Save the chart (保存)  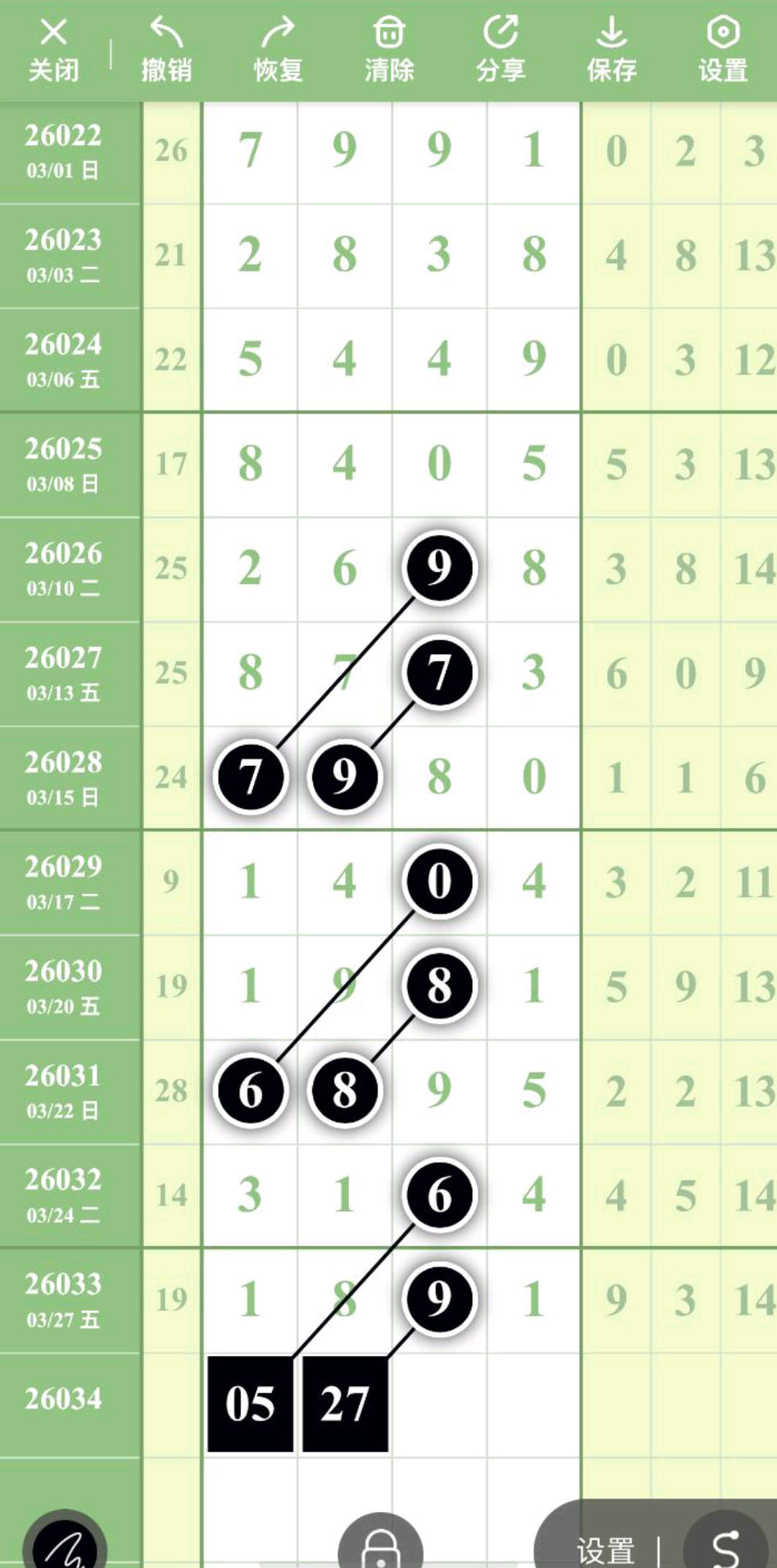click(612, 50)
